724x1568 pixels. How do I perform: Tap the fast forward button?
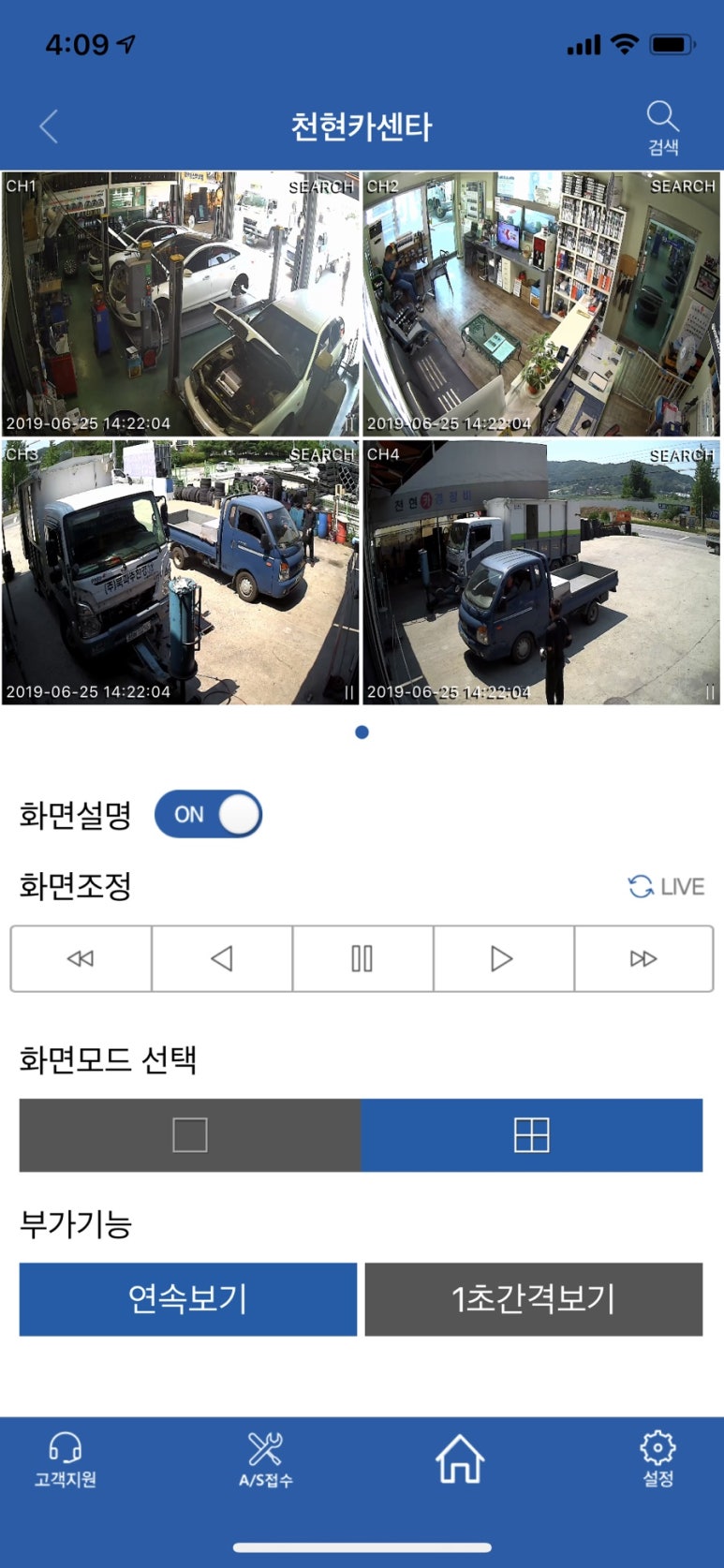tap(643, 958)
